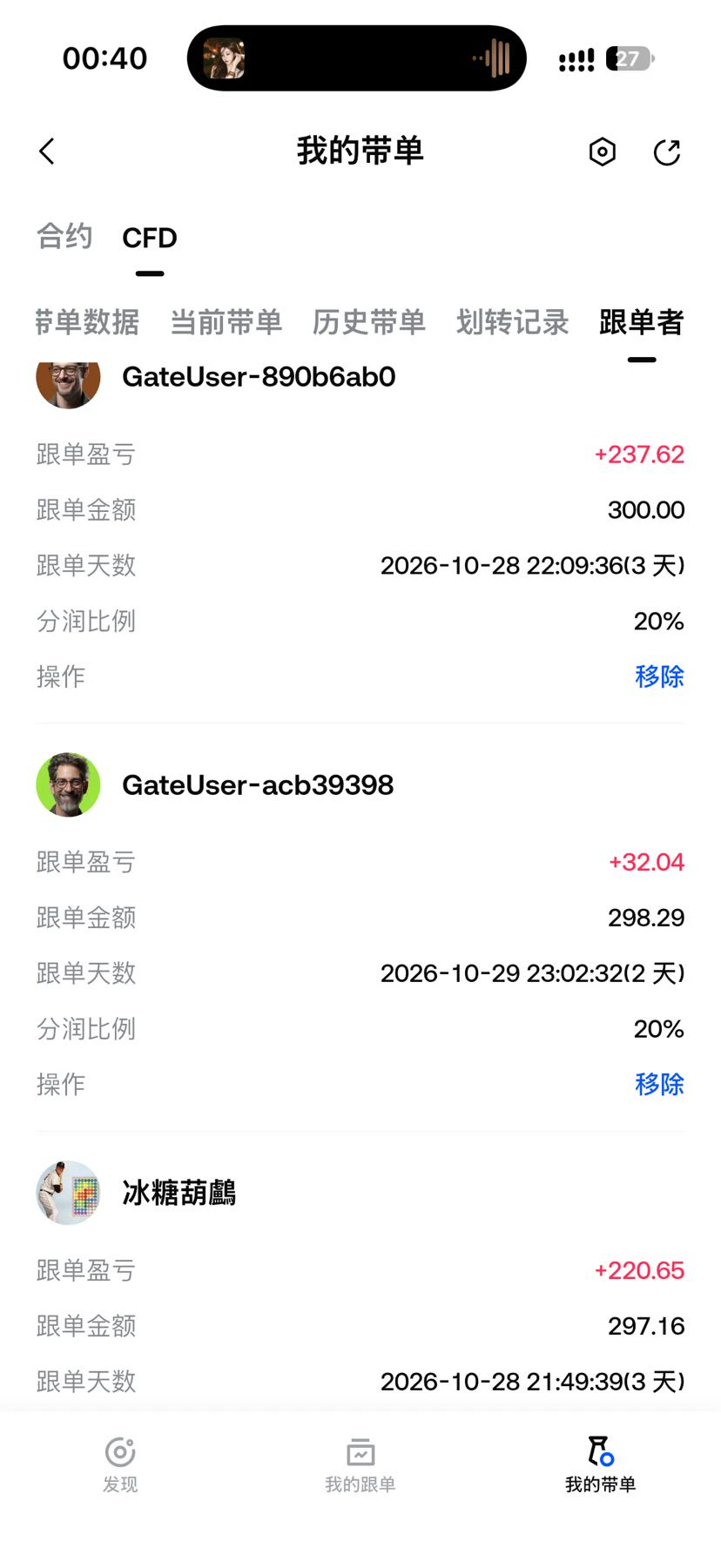View the 历史带单 tab
Image resolution: width=721 pixels, height=1568 pixels.
coord(369,322)
